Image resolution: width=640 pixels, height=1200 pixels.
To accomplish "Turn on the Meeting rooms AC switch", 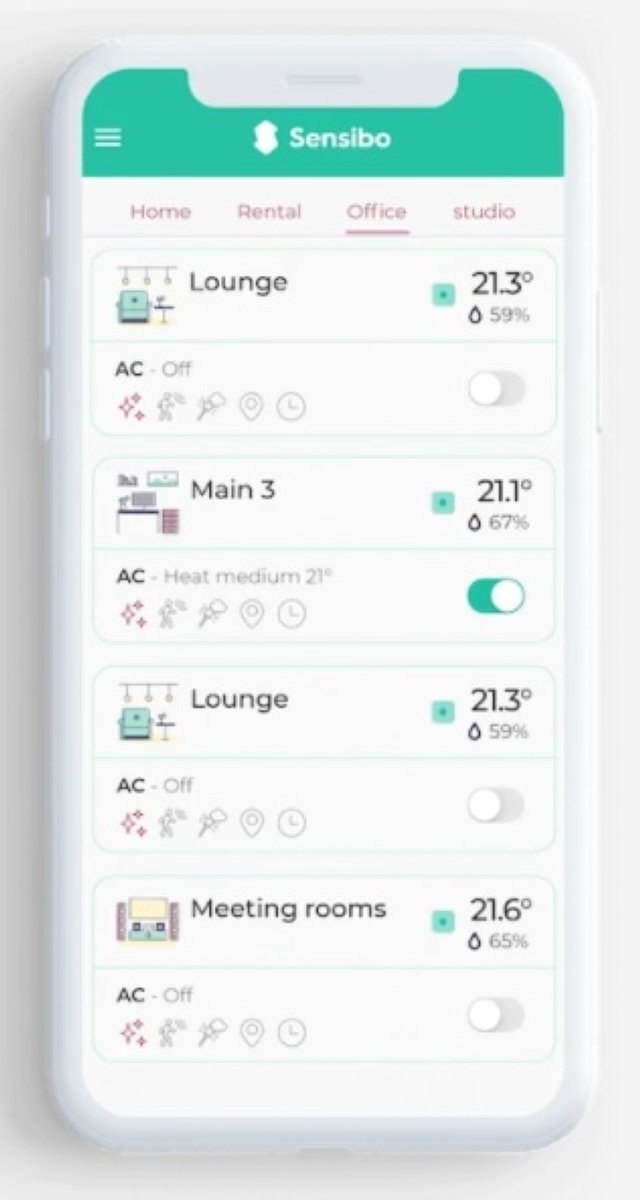I will pos(496,1015).
